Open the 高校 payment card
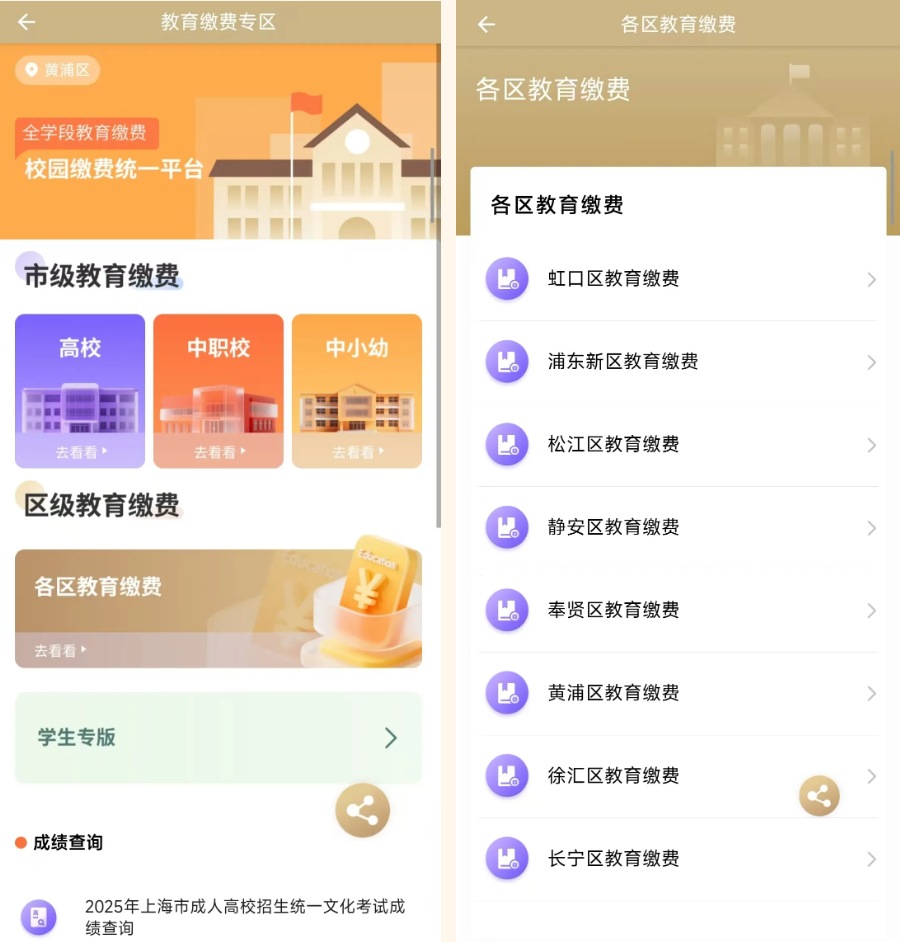This screenshot has height=942, width=900. coord(80,391)
